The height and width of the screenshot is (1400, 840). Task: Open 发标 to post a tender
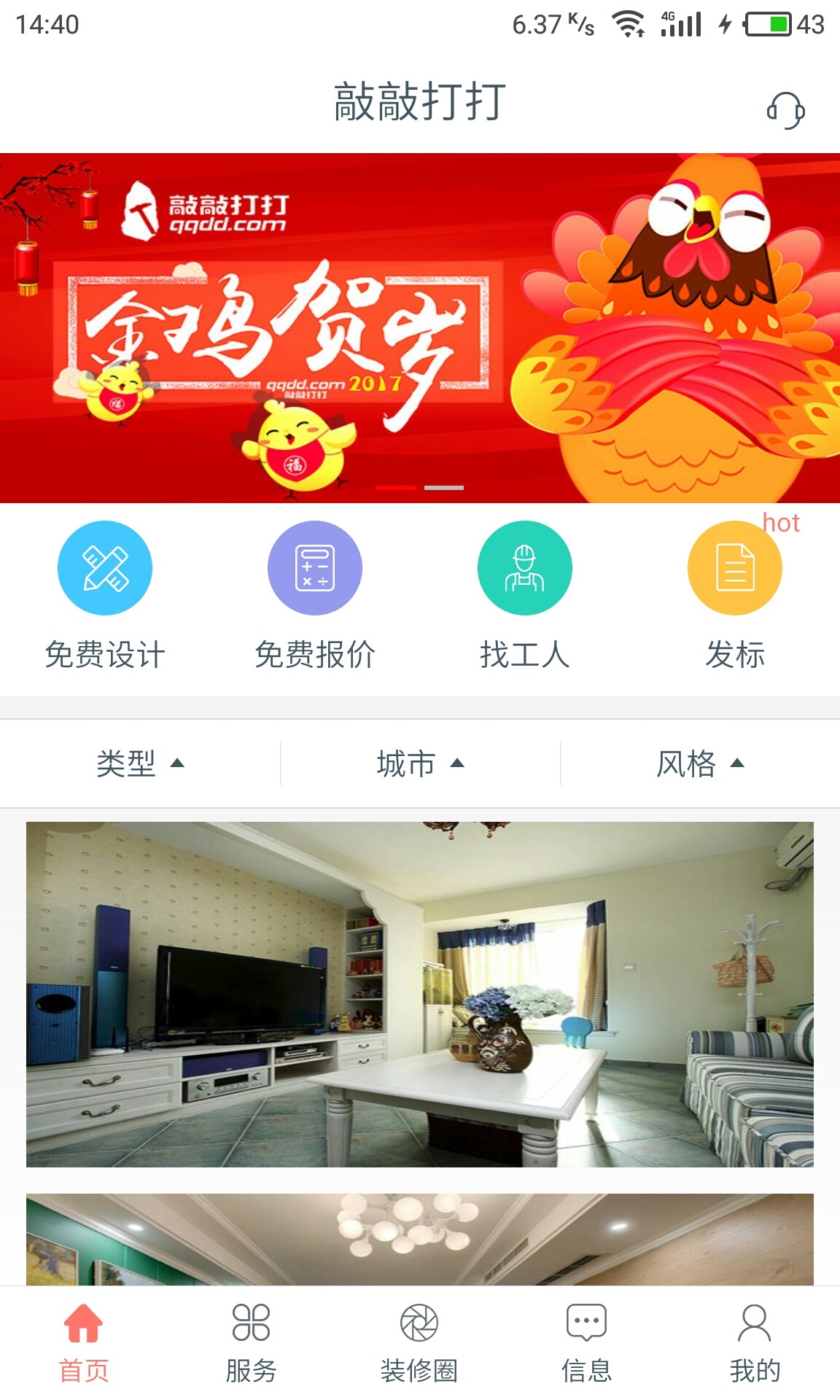(734, 595)
